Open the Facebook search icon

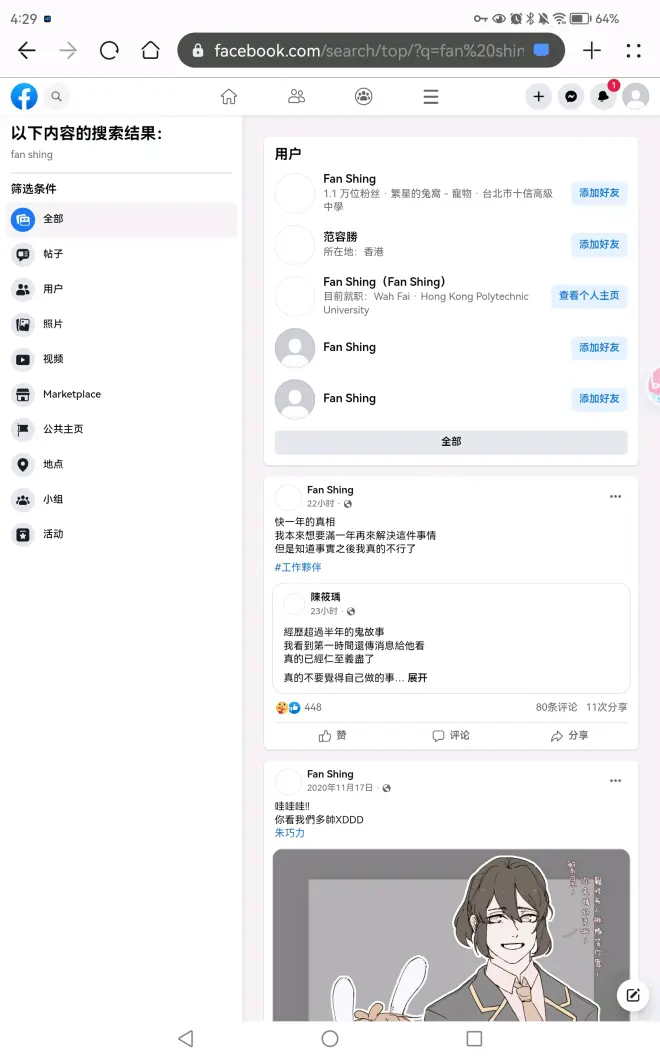pos(57,97)
